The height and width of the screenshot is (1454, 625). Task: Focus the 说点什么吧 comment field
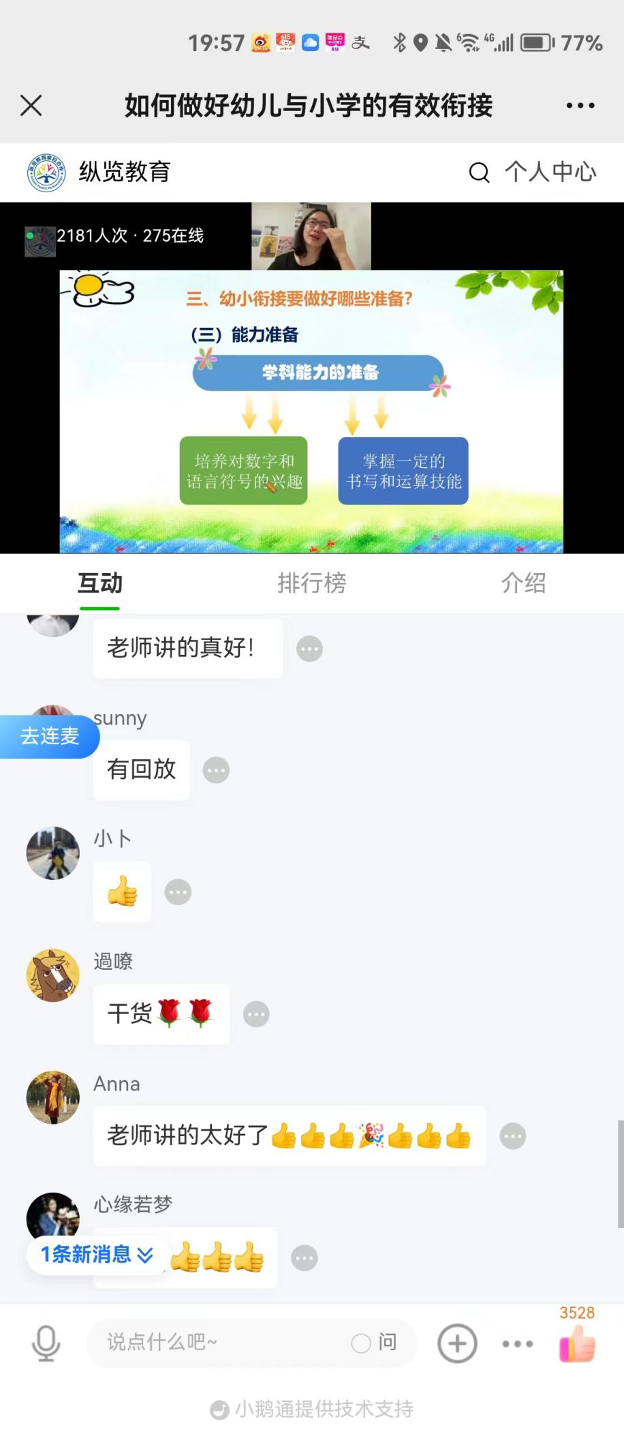[220, 1343]
